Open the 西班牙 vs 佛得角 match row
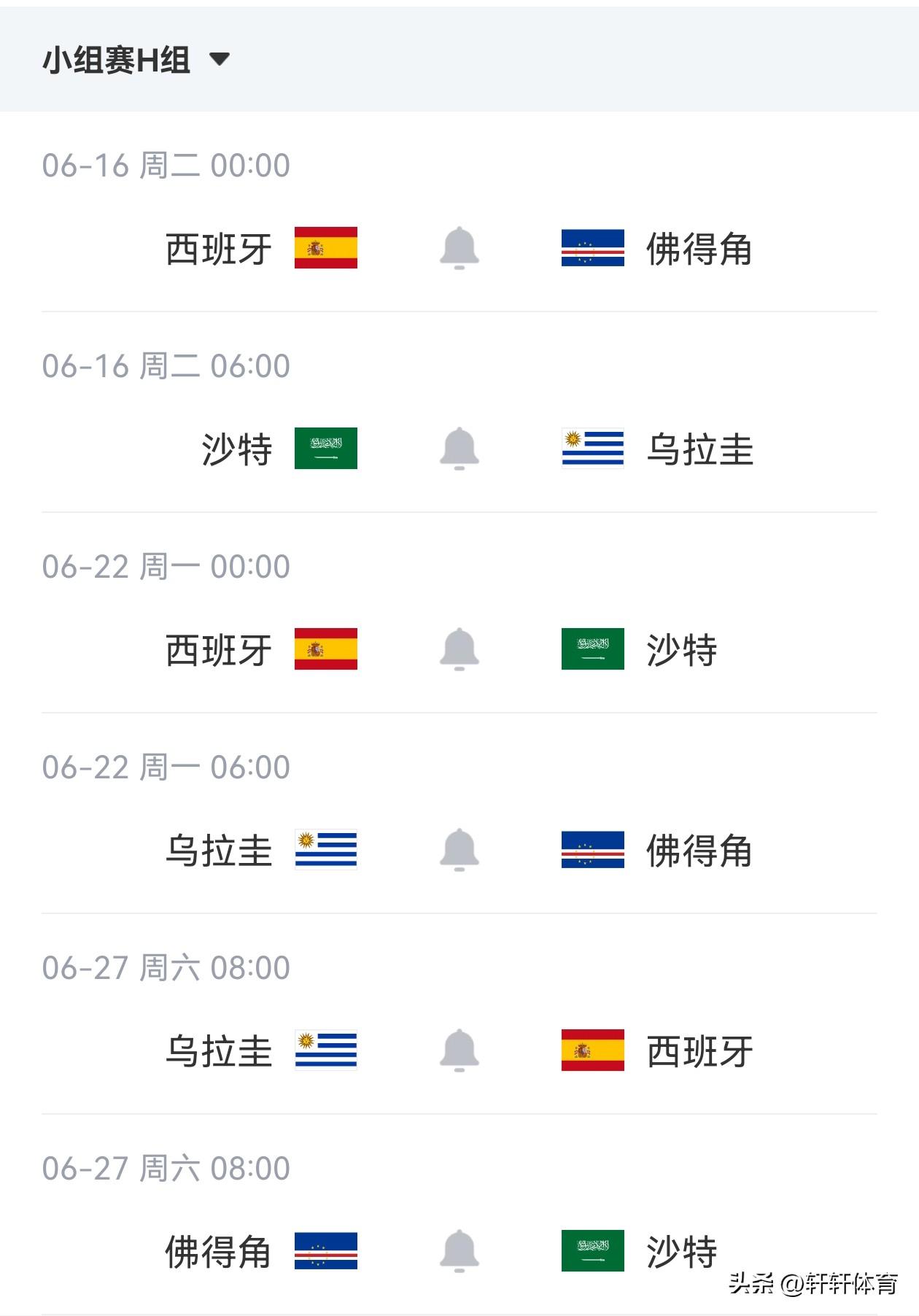919x1316 pixels. click(459, 212)
